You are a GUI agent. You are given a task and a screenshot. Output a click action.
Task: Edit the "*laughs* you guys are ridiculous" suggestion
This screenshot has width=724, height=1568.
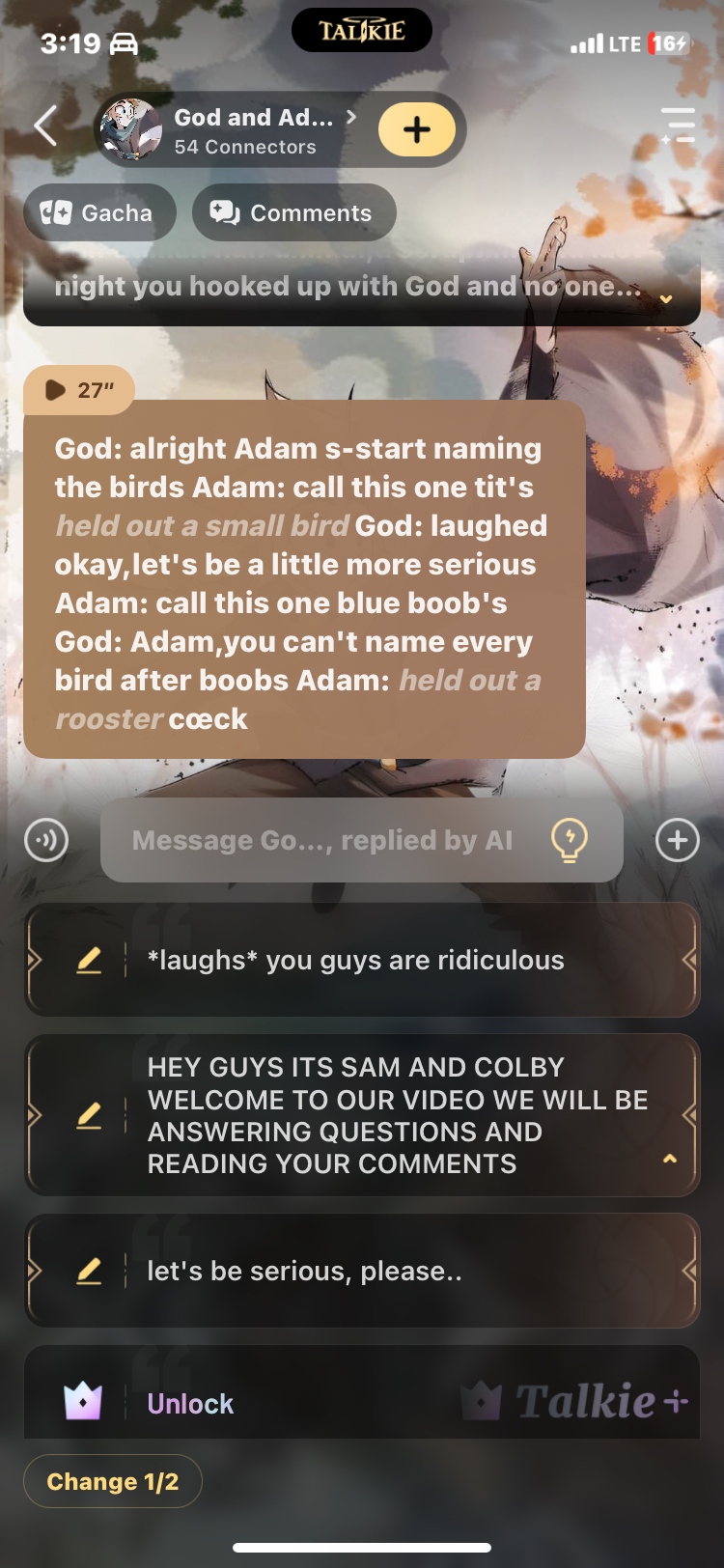click(89, 961)
